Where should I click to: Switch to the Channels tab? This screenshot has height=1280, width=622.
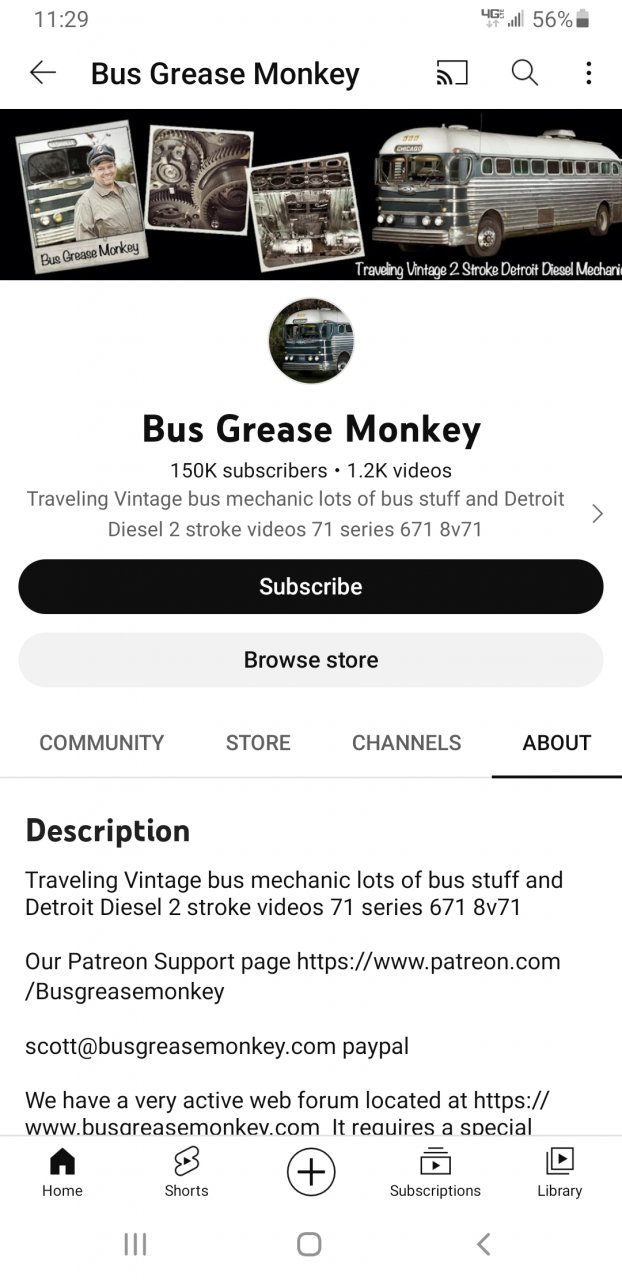[x=406, y=743]
